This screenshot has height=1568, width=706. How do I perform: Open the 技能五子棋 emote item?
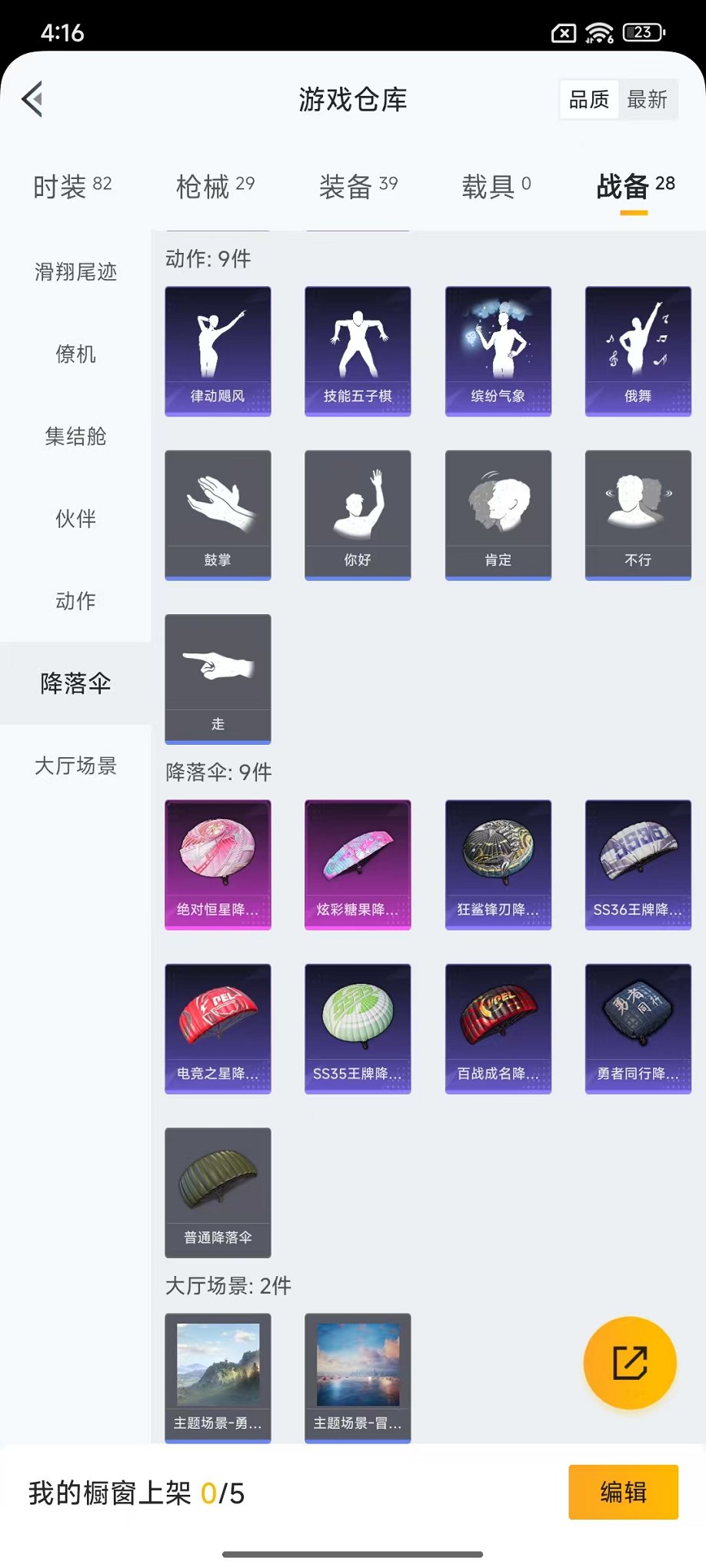(x=358, y=350)
